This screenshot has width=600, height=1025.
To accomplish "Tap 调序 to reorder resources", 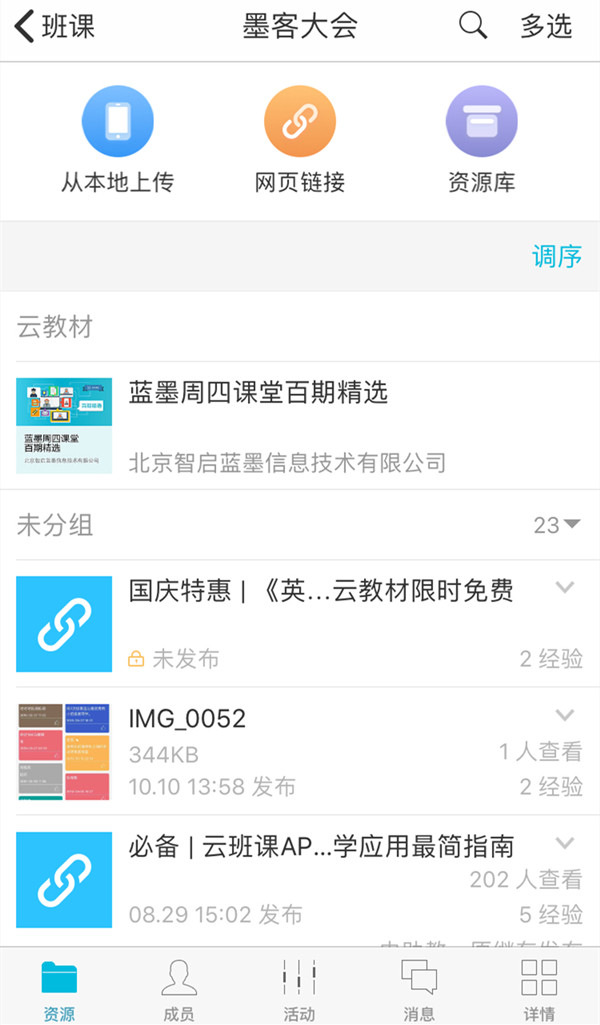I will tap(556, 256).
